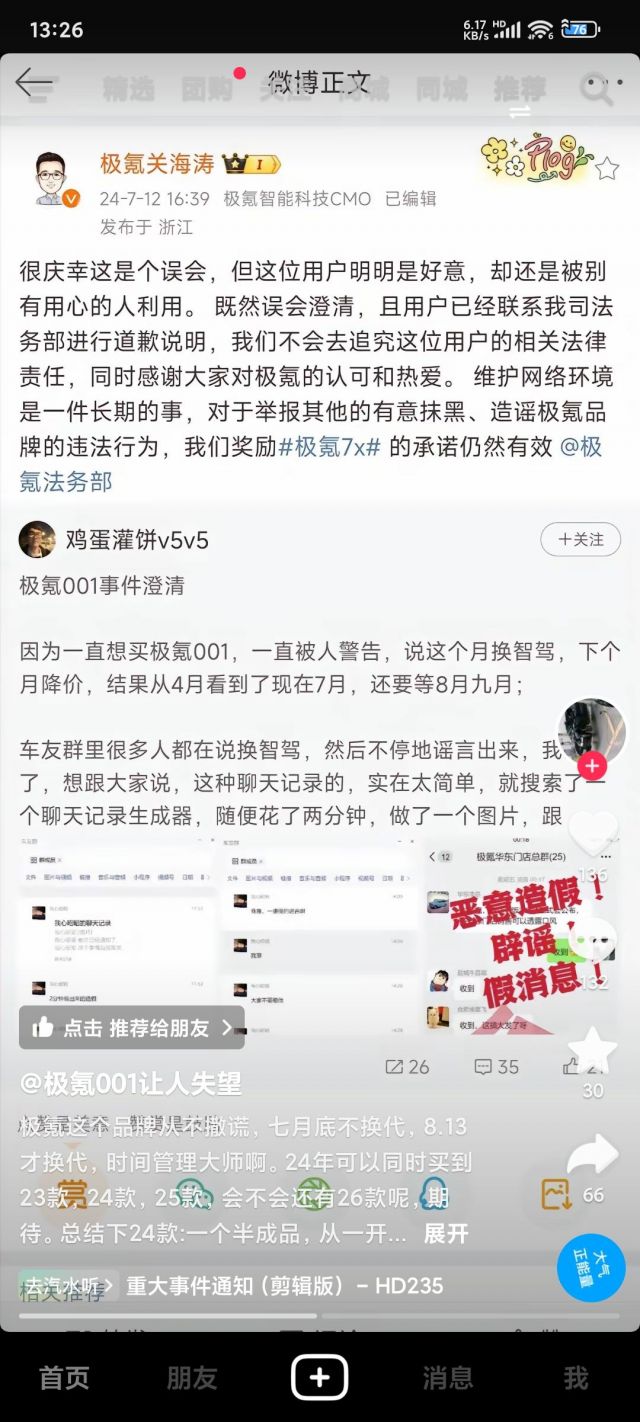Expand the caption with 展开

pyautogui.click(x=445, y=1233)
